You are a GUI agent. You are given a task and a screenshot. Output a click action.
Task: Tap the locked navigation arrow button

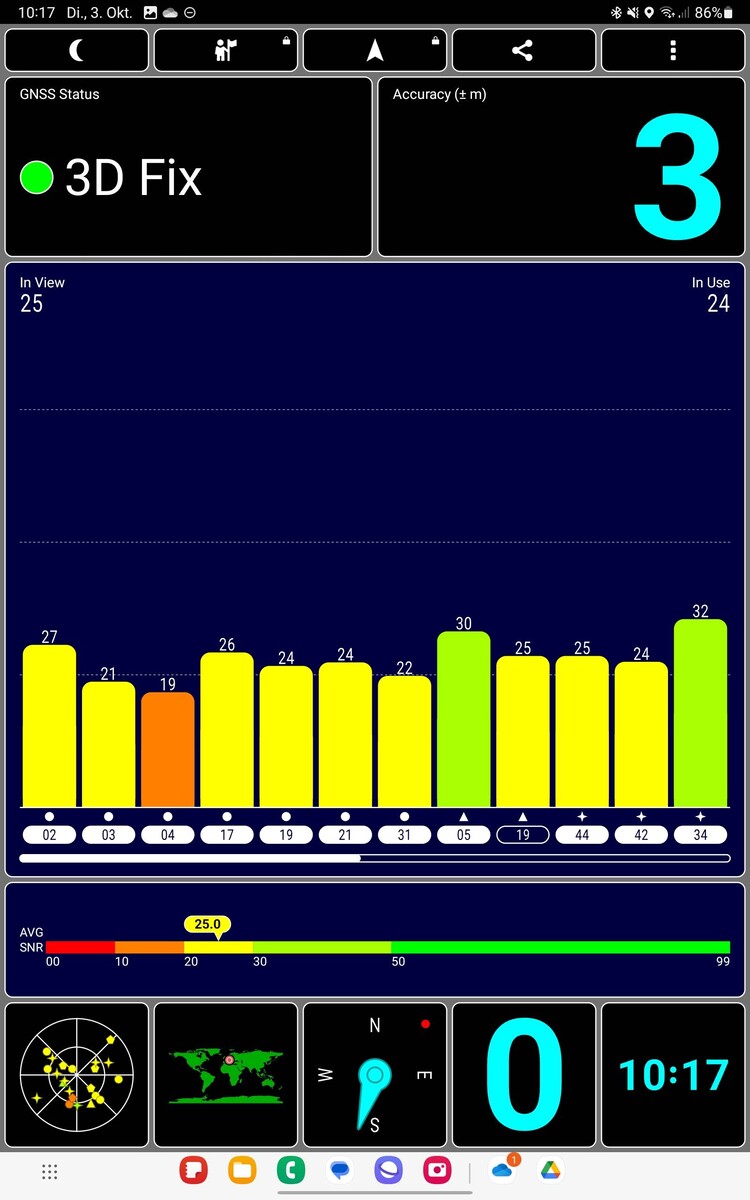375,50
